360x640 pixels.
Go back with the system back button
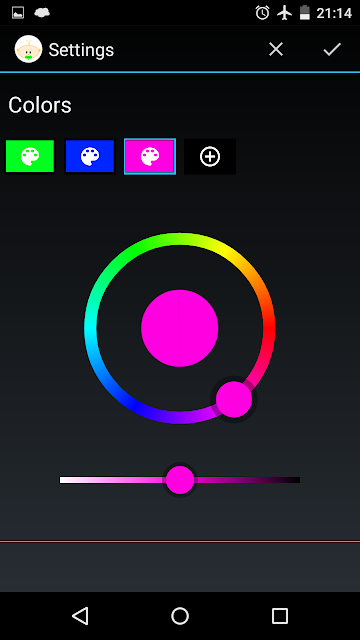coord(80,616)
